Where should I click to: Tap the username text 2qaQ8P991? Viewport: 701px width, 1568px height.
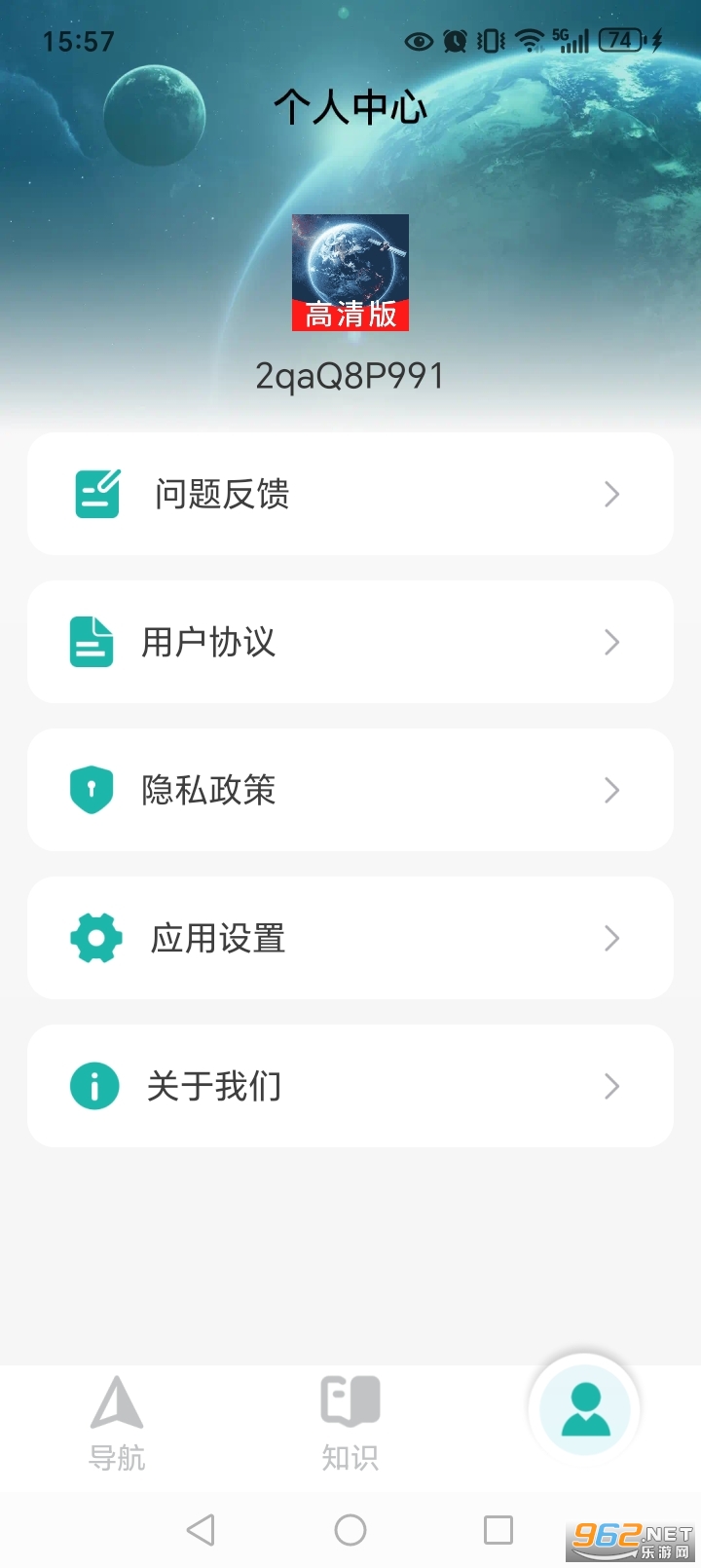coord(350,374)
